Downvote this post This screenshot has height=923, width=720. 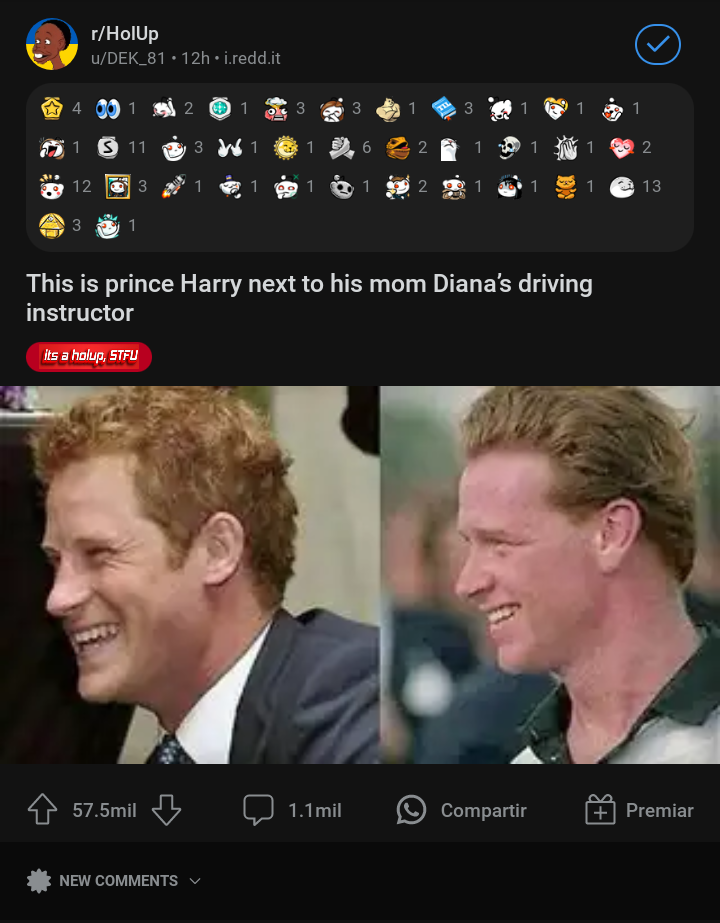(x=167, y=810)
